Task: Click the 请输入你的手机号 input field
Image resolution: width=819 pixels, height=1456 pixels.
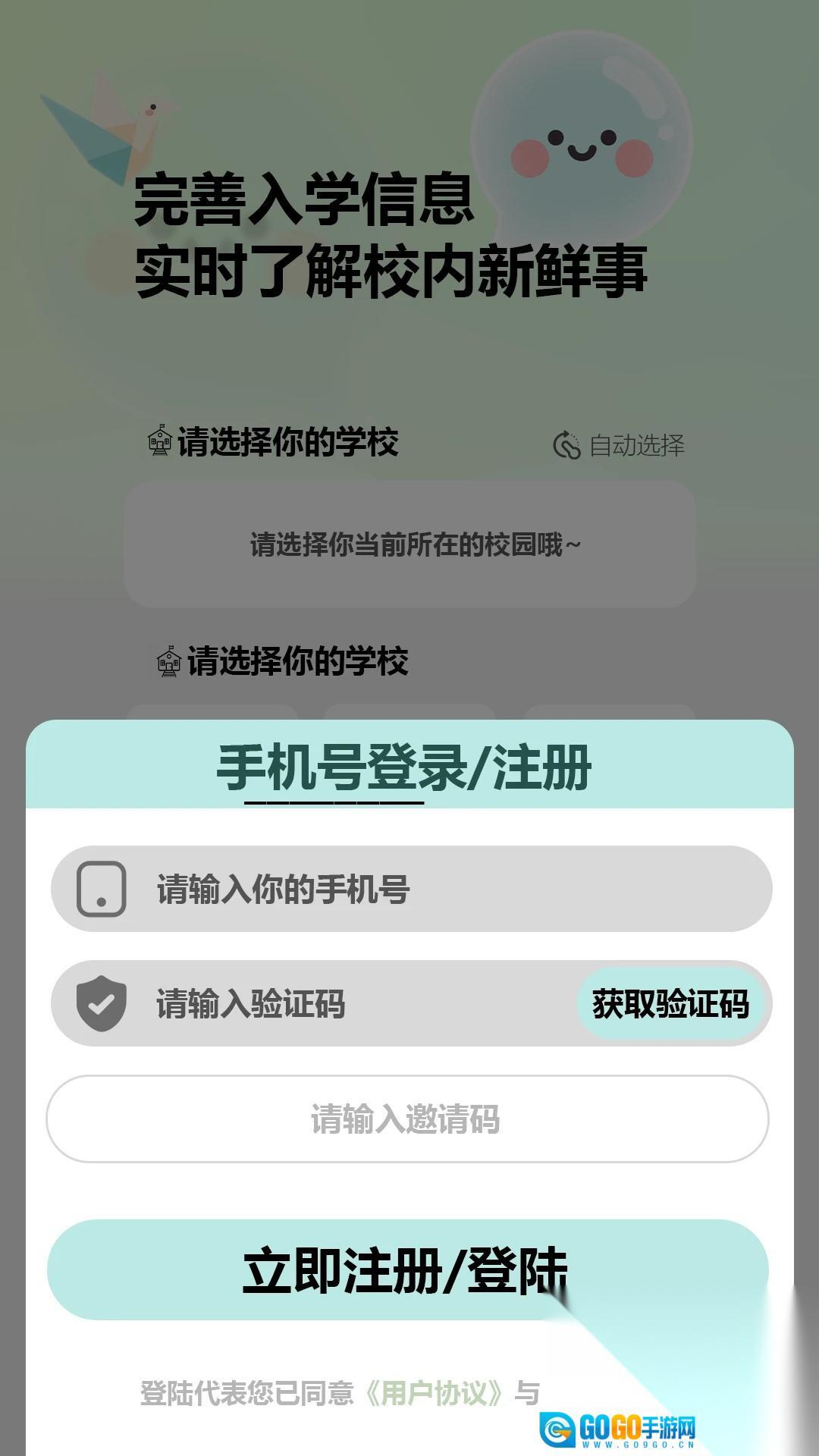Action: pyautogui.click(x=409, y=887)
